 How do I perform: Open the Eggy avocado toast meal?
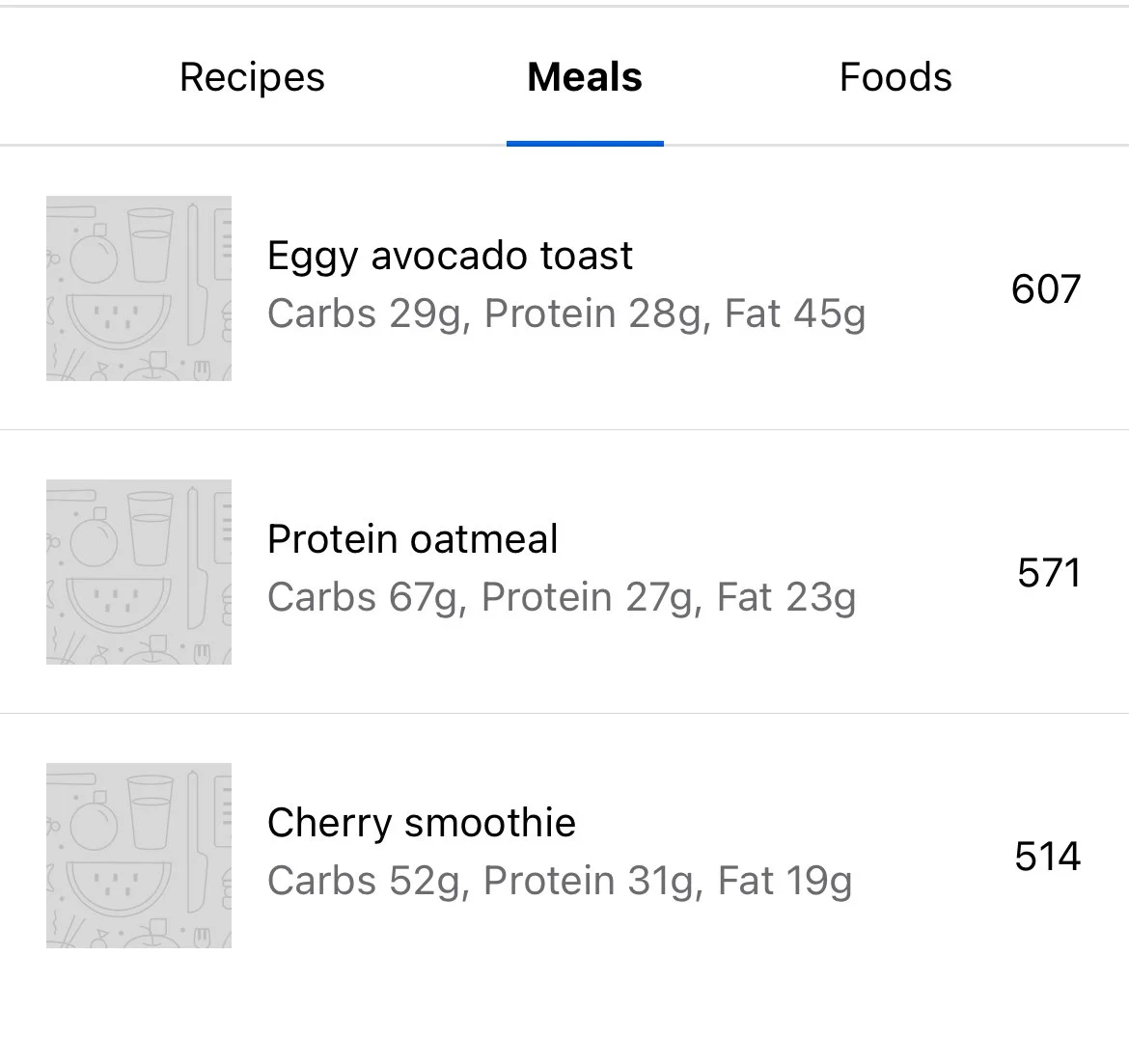[564, 288]
